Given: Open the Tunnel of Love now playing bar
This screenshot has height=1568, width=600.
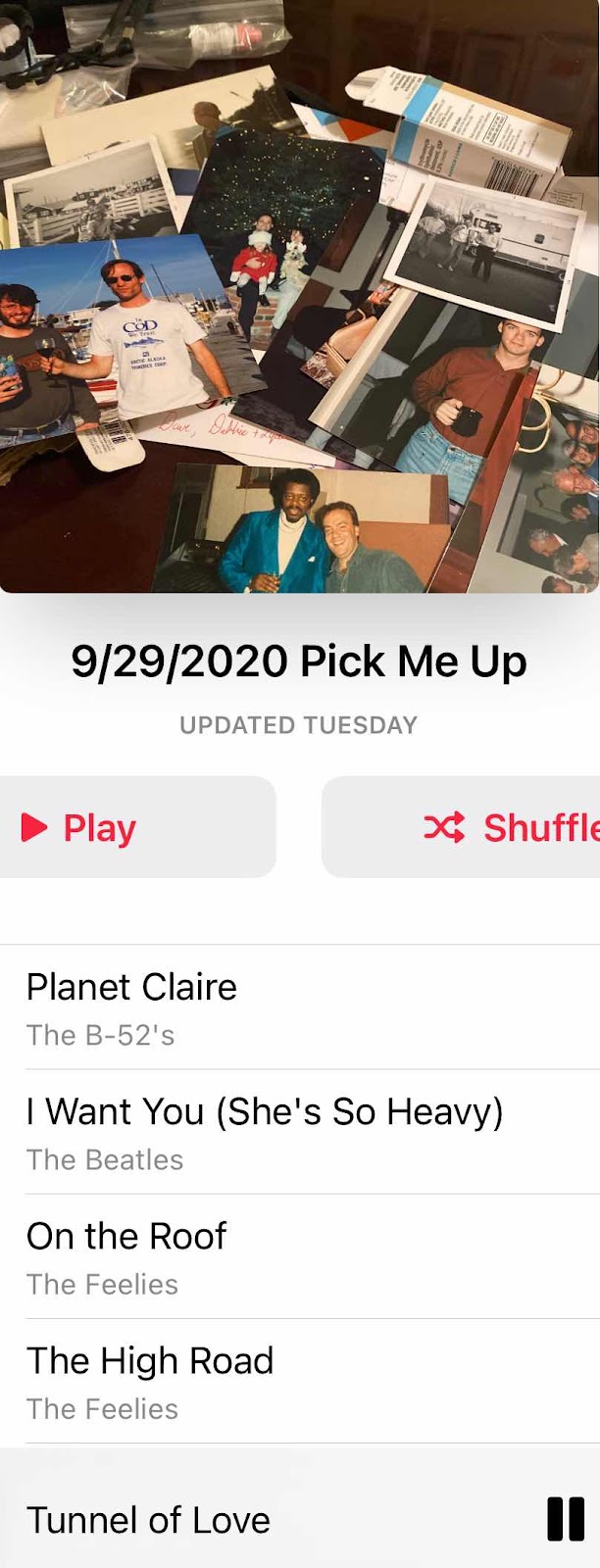Looking at the screenshot, I should pyautogui.click(x=196, y=1520).
